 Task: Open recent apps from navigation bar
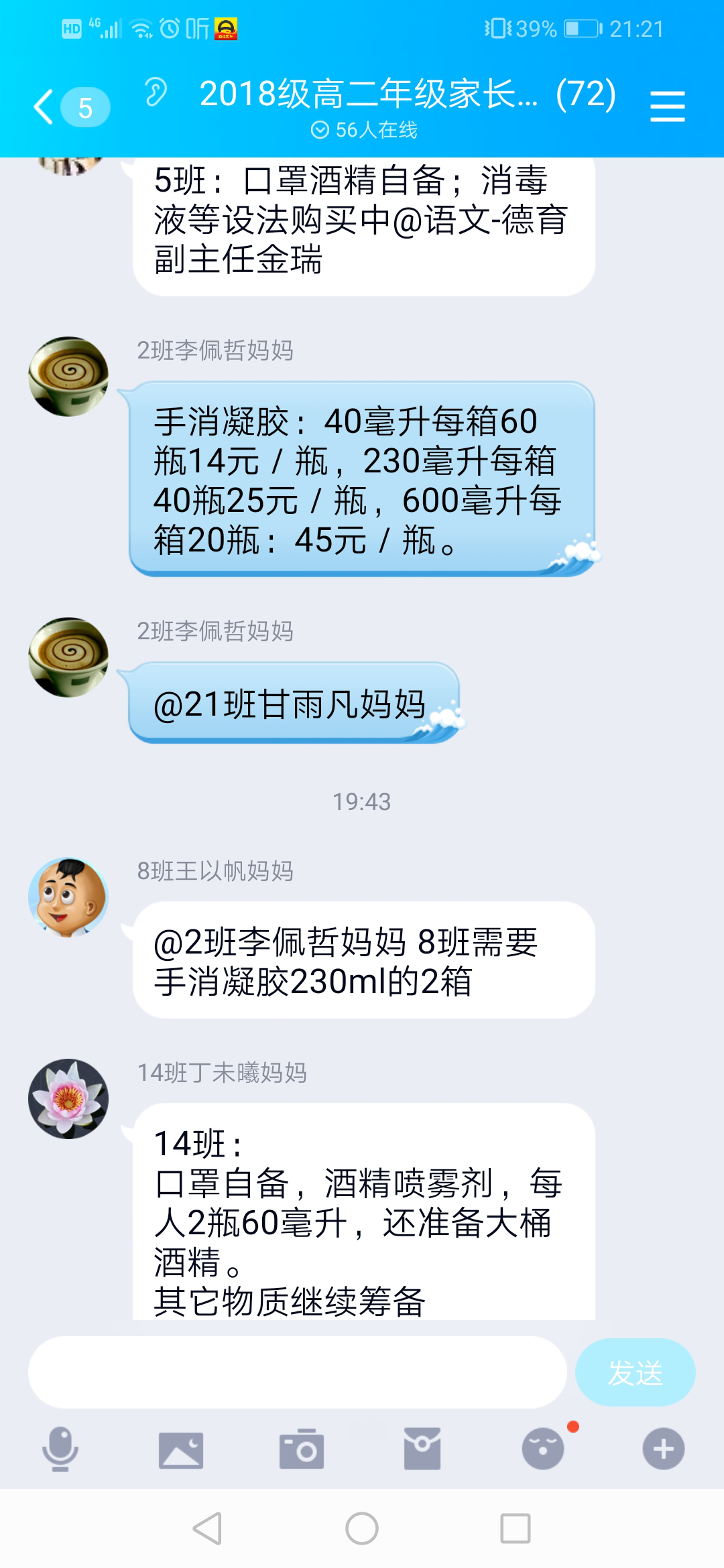tap(516, 1528)
